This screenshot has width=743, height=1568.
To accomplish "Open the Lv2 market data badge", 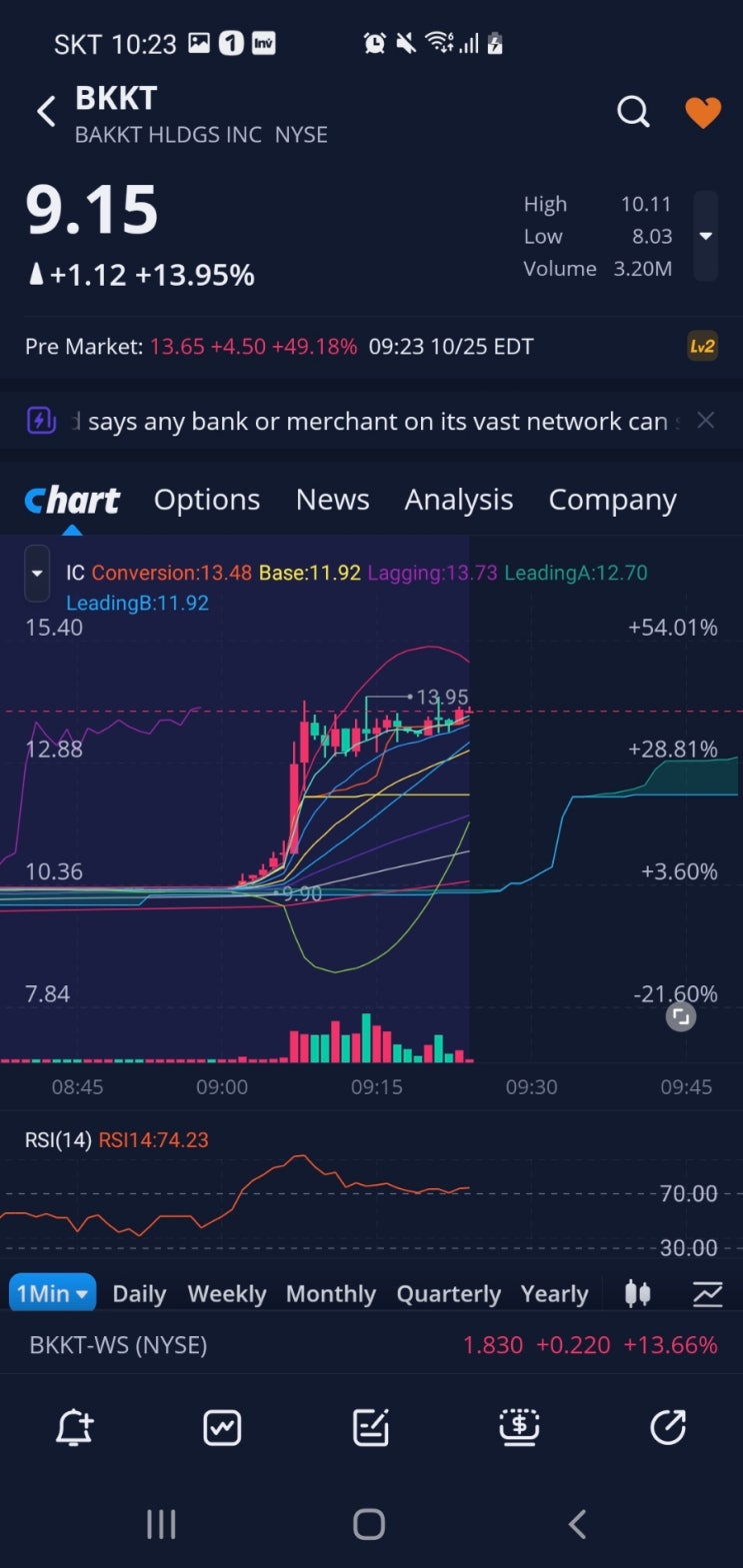I will [x=702, y=347].
